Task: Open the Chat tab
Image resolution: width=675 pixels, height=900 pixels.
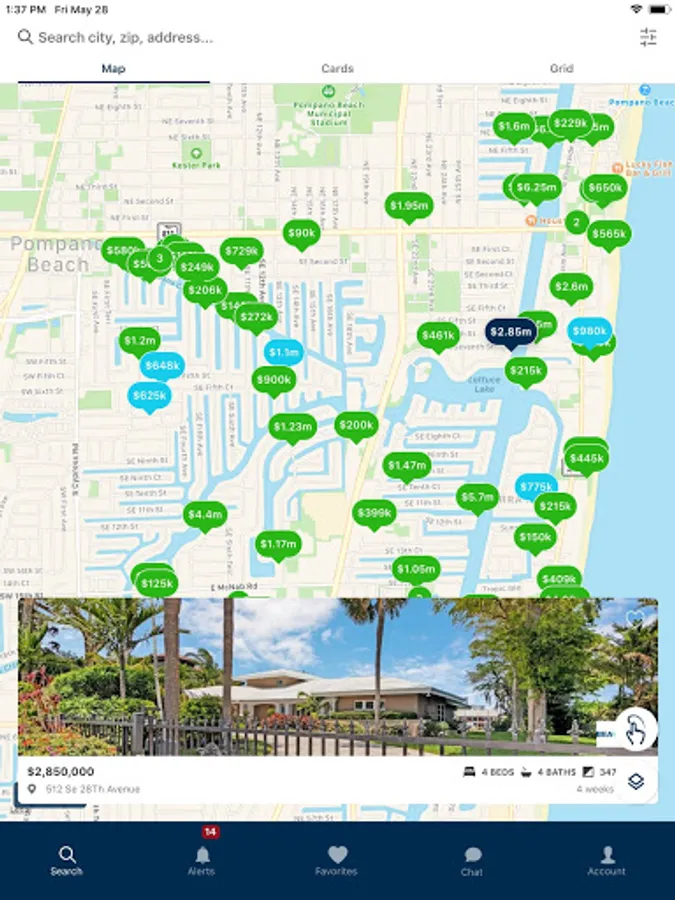Action: point(472,861)
